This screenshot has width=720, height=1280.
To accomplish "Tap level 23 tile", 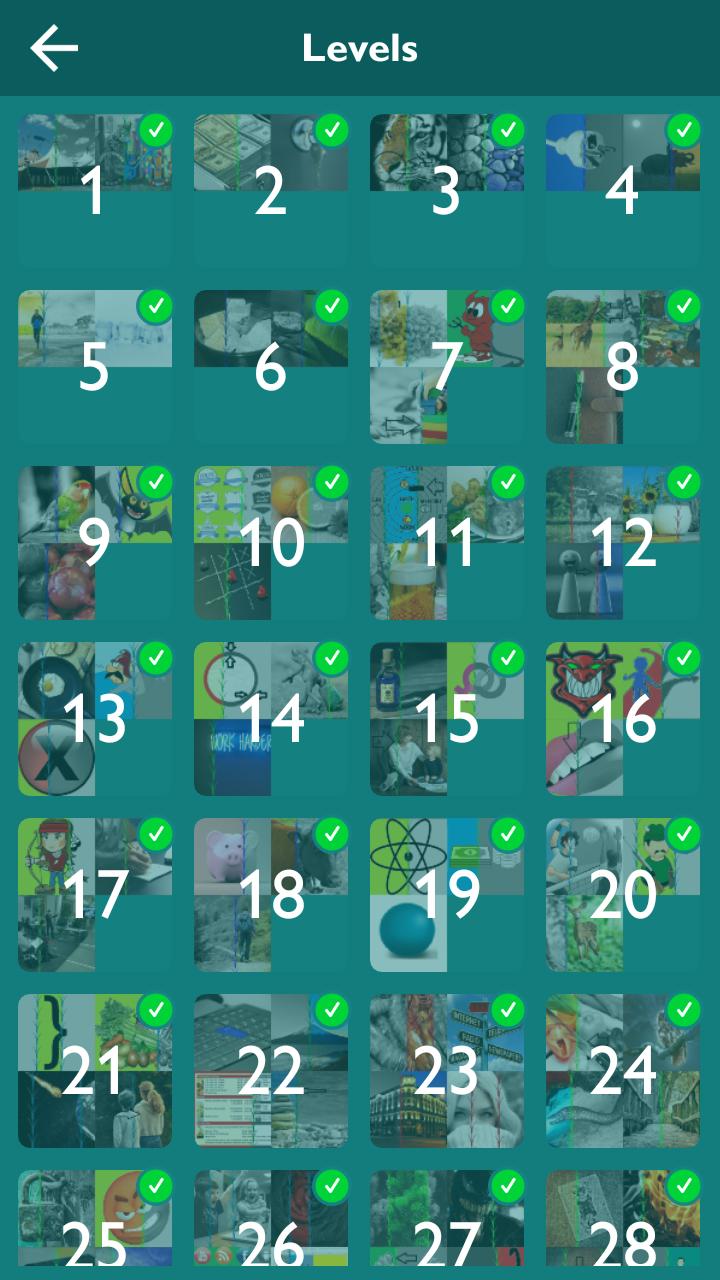I will coord(447,1071).
